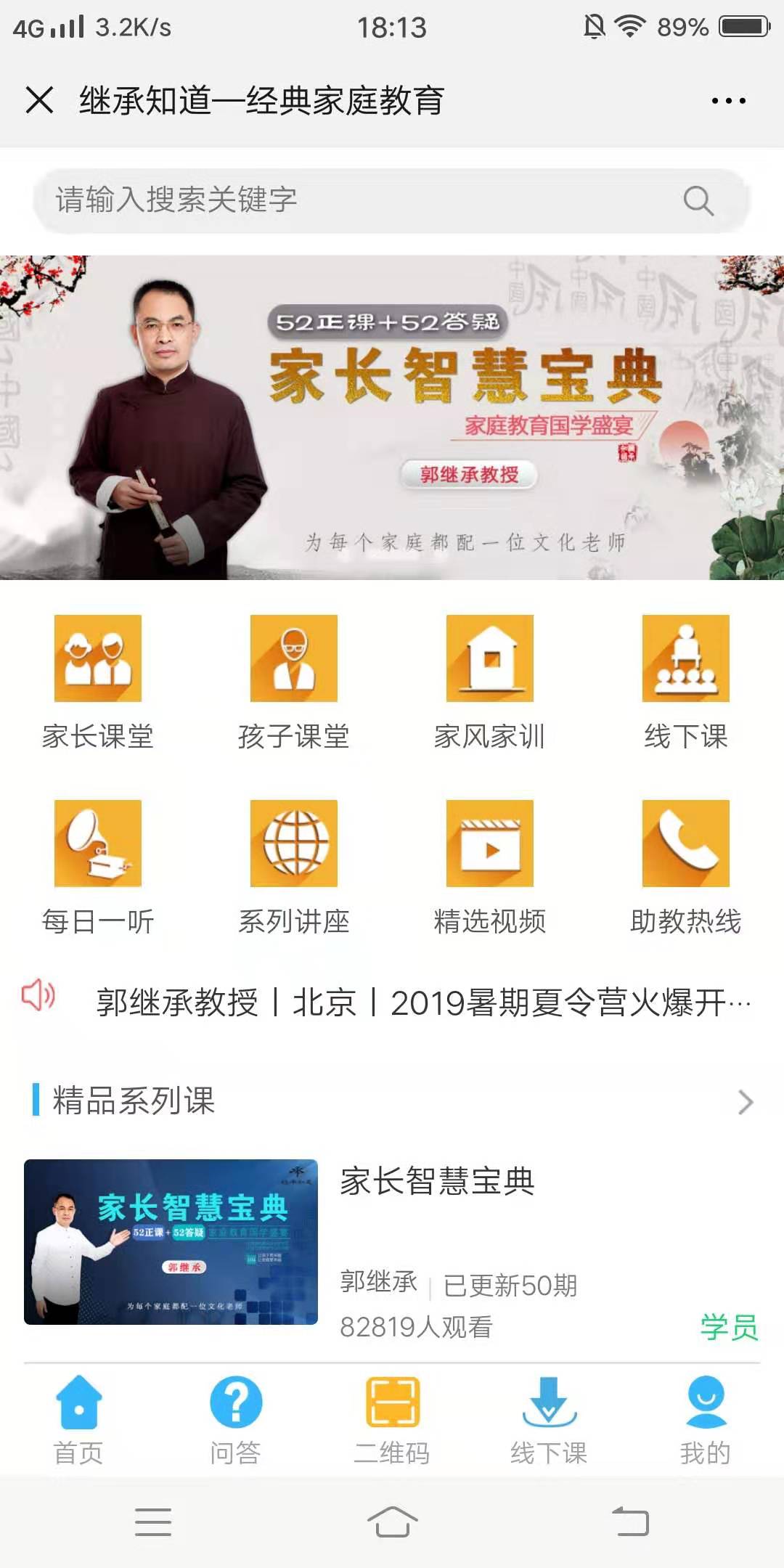Expand 精品系列课 with the arrow
Screen dimensions: 784x1568
745,1102
